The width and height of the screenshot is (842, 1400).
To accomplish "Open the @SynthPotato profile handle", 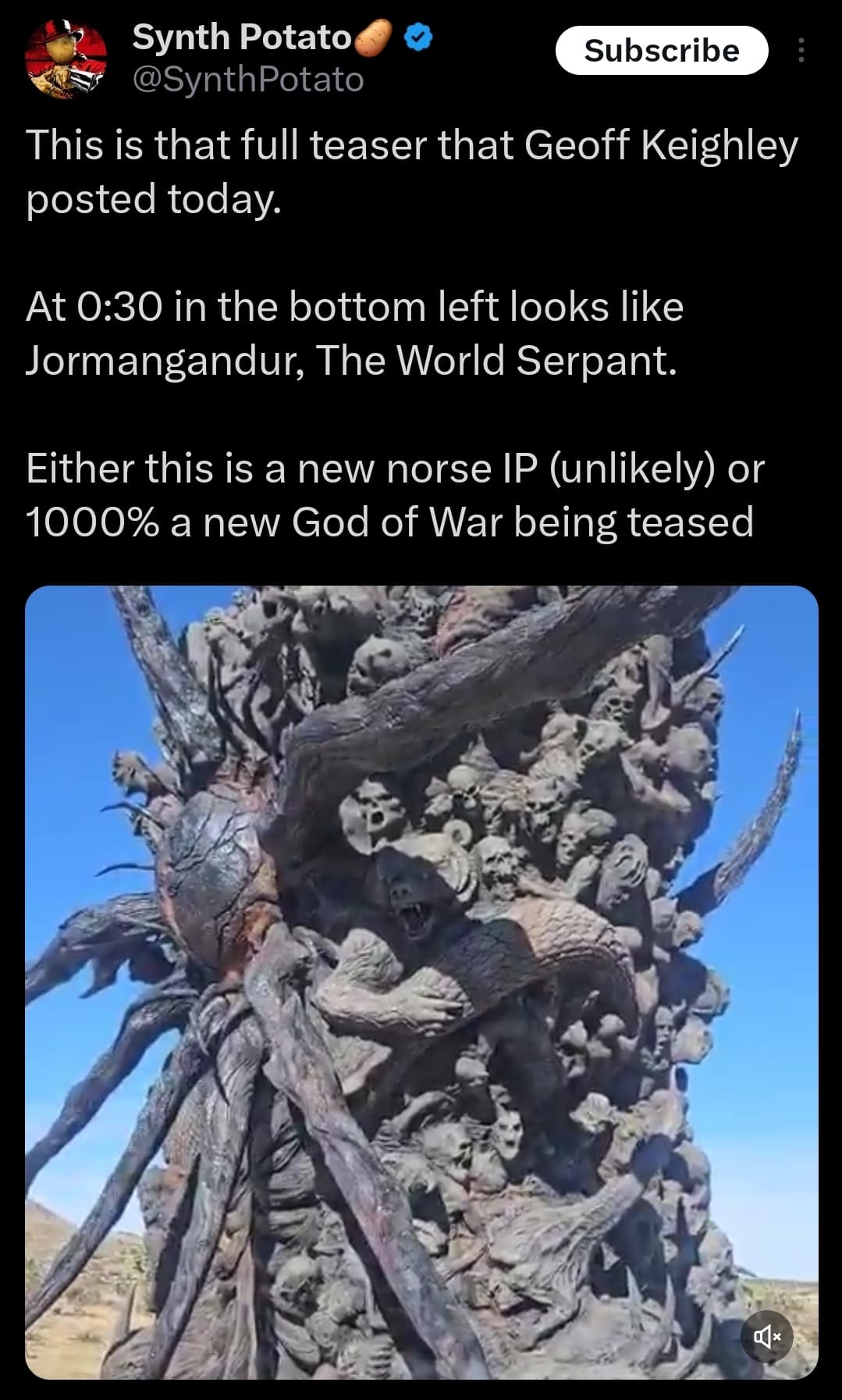I will point(248,80).
